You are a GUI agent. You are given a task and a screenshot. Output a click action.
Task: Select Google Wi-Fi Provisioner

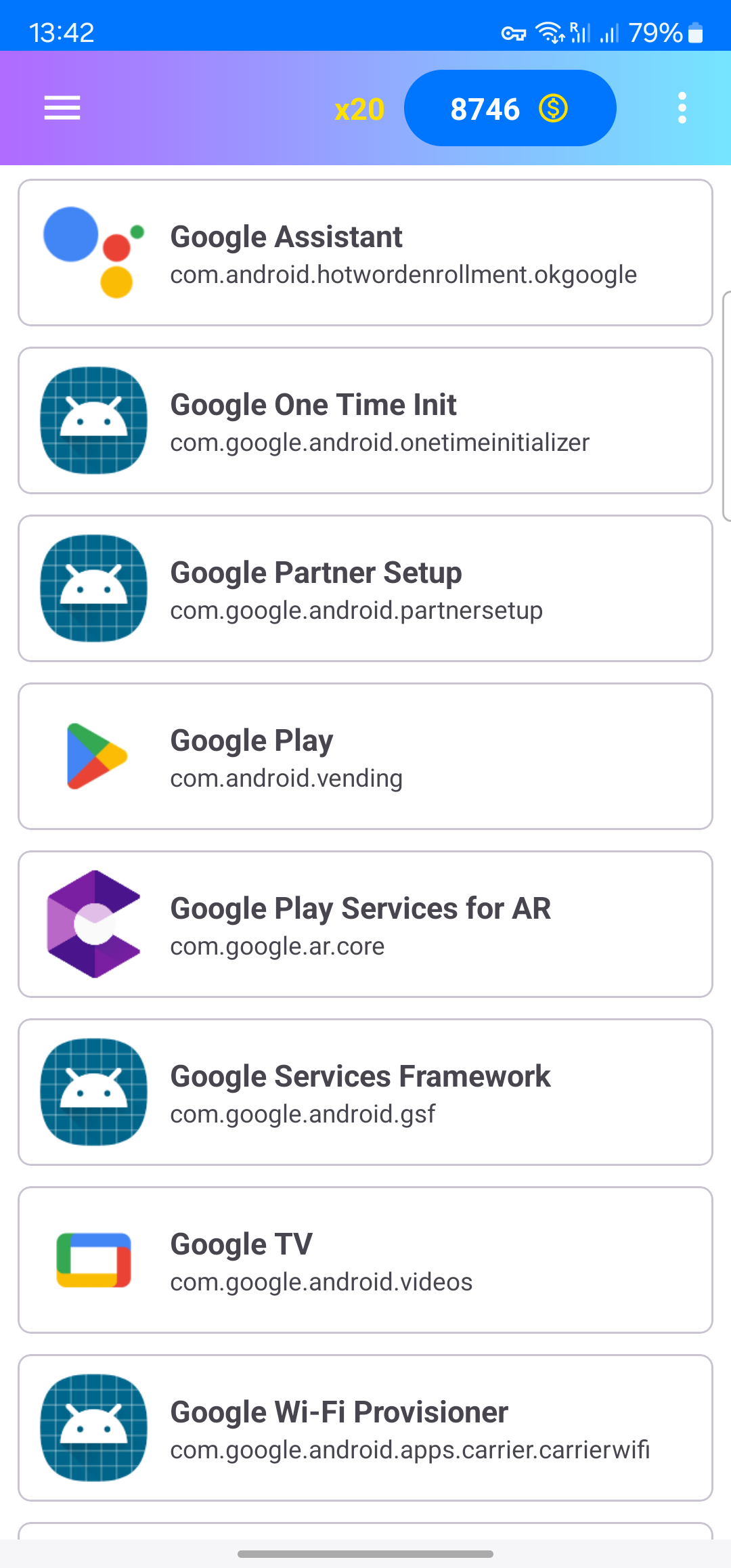pos(365,1428)
